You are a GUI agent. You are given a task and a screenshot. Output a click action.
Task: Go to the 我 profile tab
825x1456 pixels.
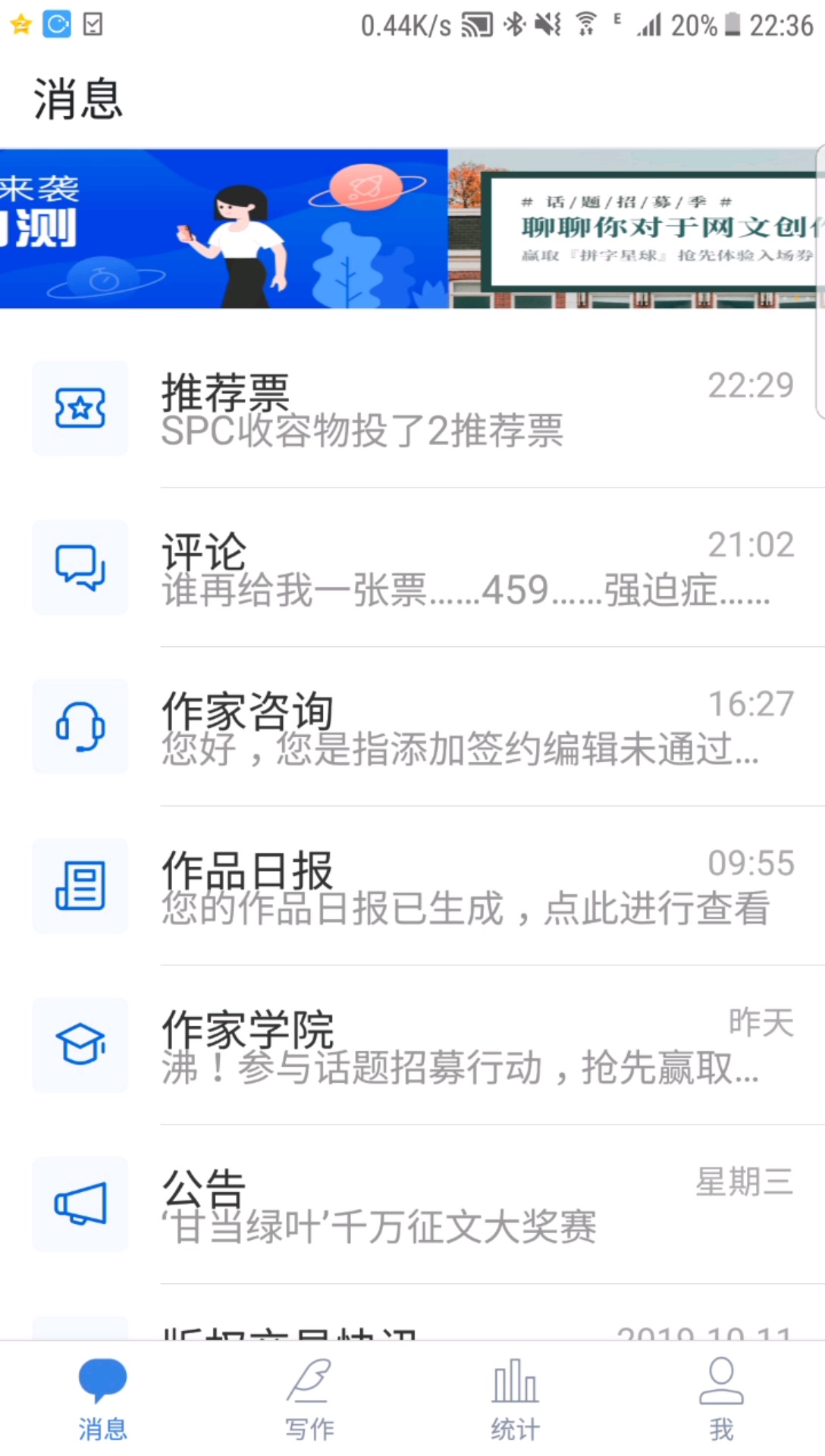(721, 1399)
